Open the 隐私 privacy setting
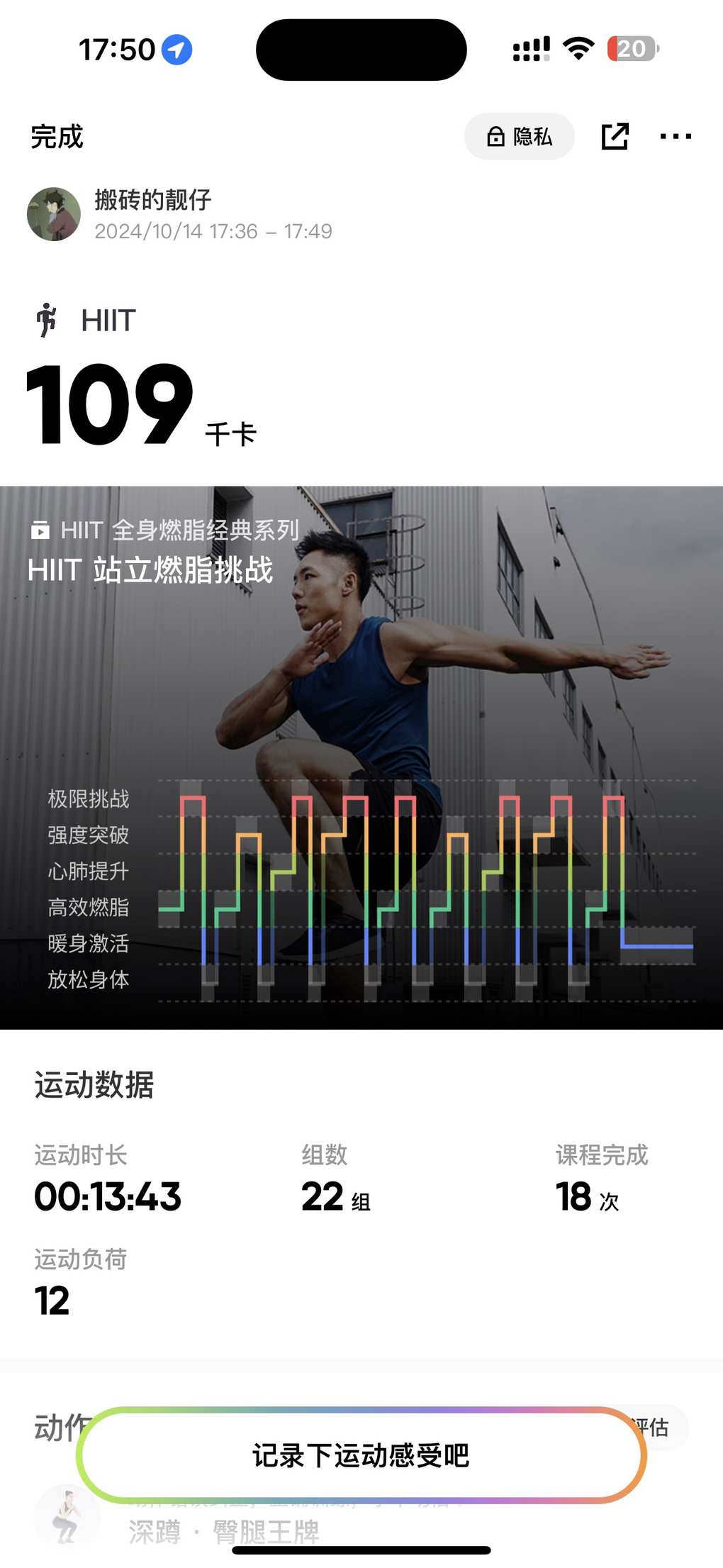Screen dimensions: 723x1568 click(519, 136)
